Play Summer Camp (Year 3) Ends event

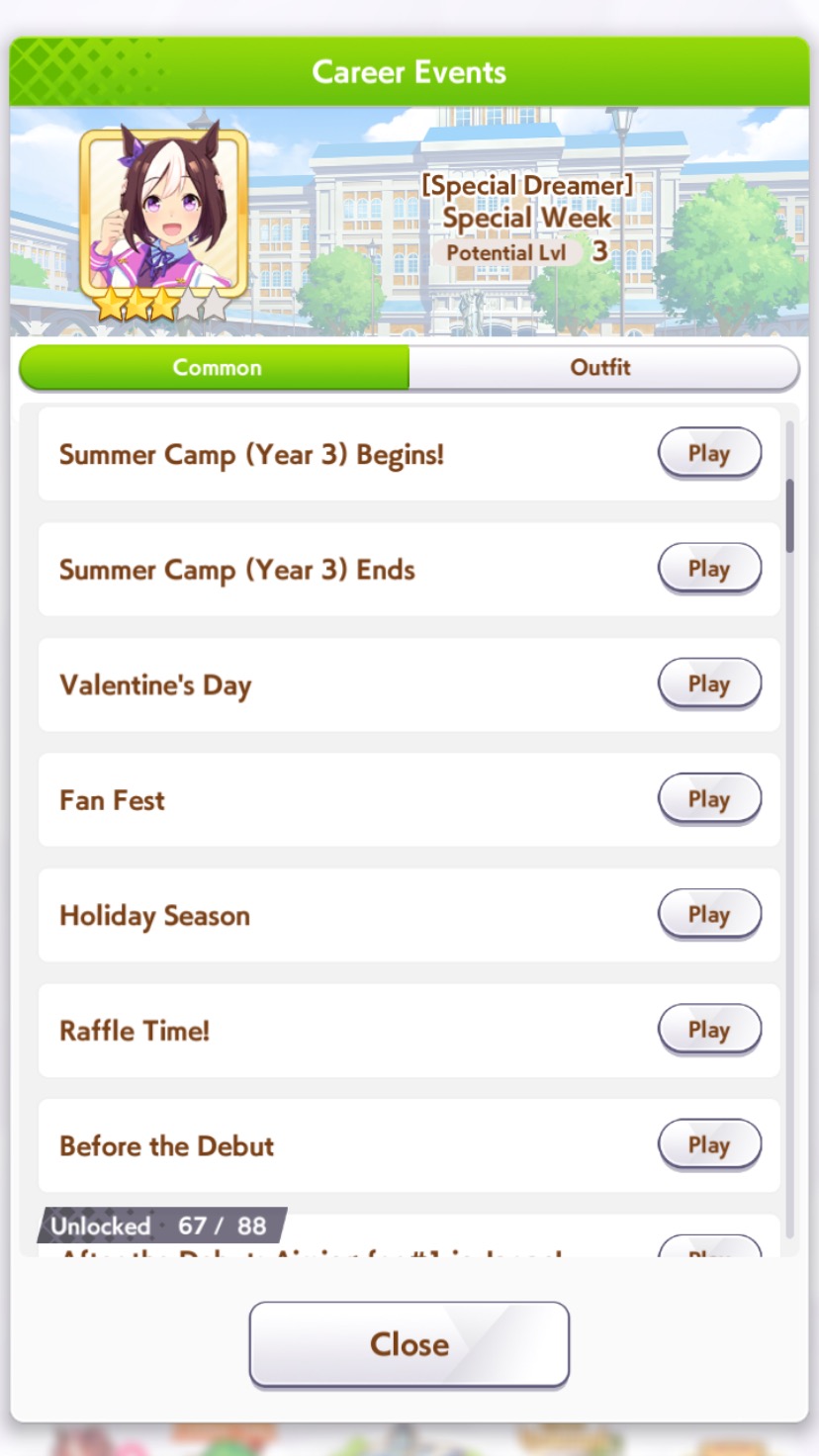coord(709,569)
